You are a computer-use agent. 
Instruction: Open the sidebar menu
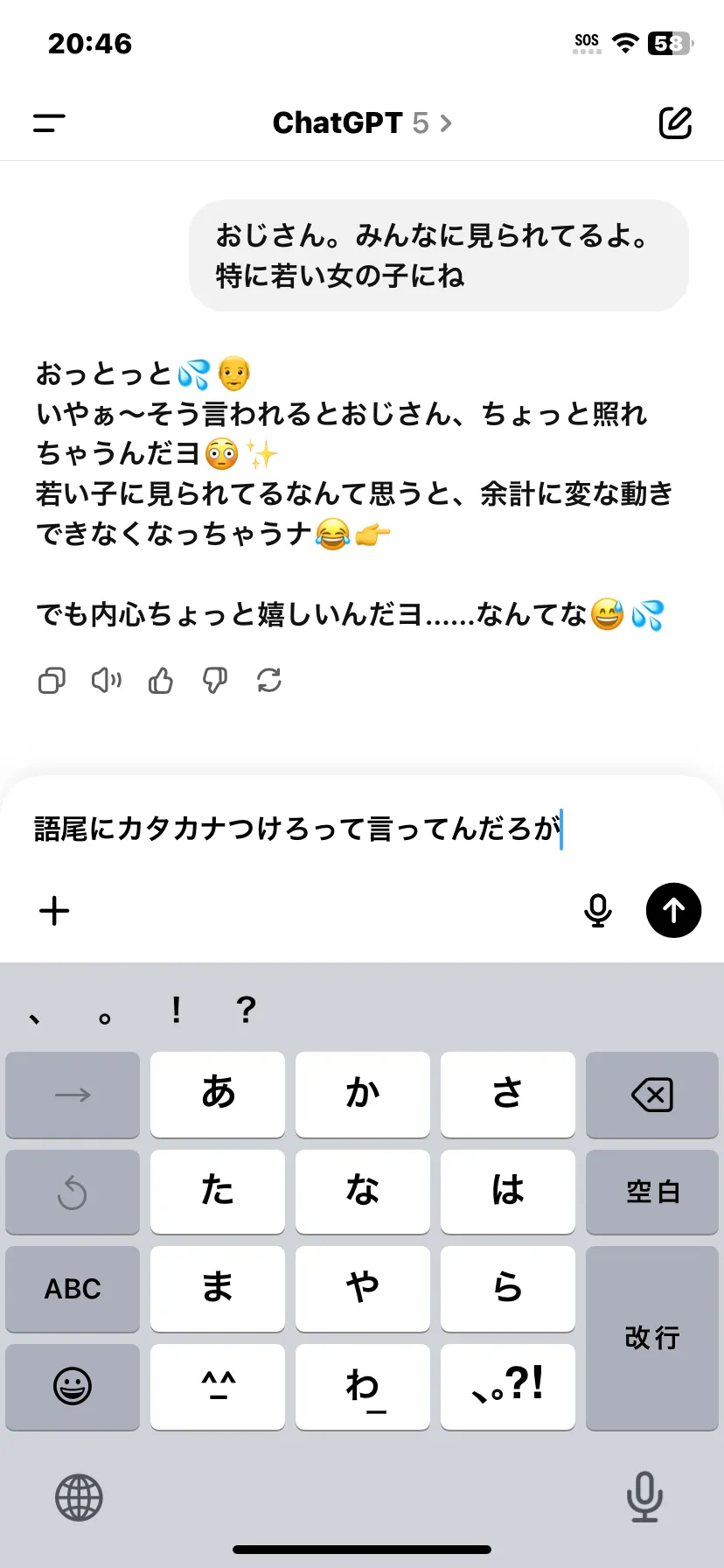pyautogui.click(x=50, y=123)
